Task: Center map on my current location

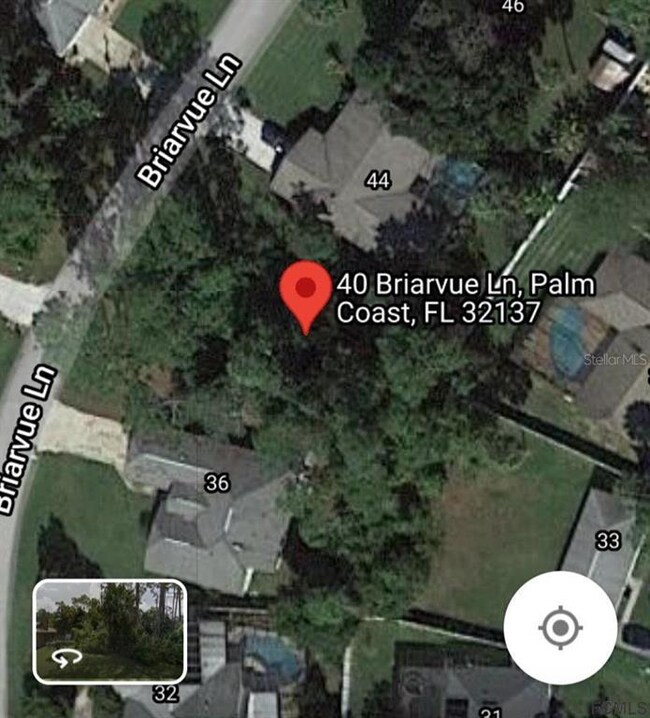Action: 560,628
